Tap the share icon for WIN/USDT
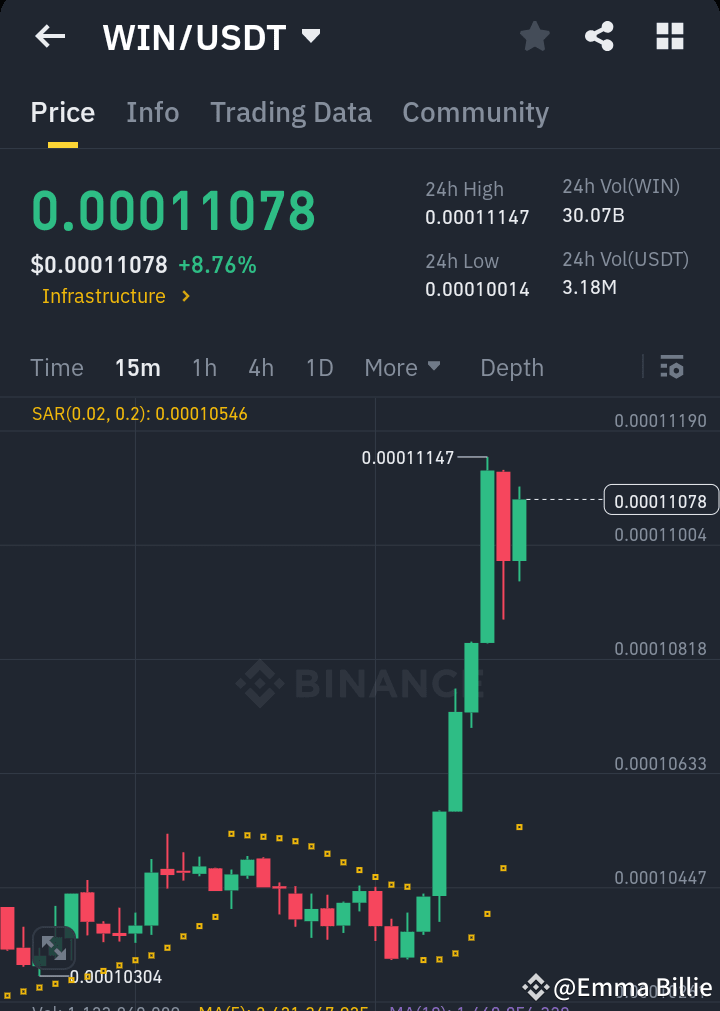Image resolution: width=720 pixels, height=1011 pixels. 599,36
